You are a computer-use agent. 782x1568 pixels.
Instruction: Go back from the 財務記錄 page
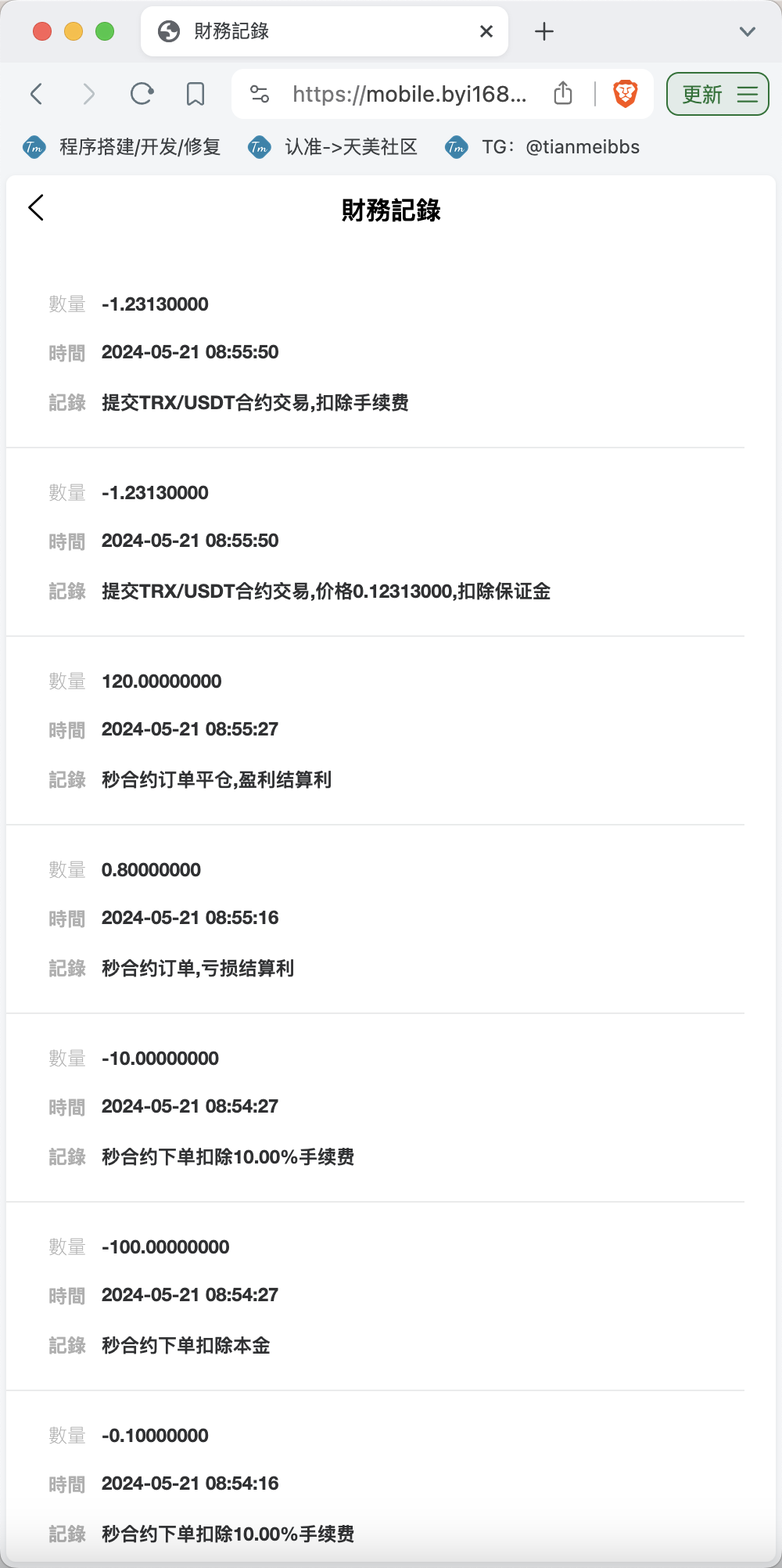(36, 208)
